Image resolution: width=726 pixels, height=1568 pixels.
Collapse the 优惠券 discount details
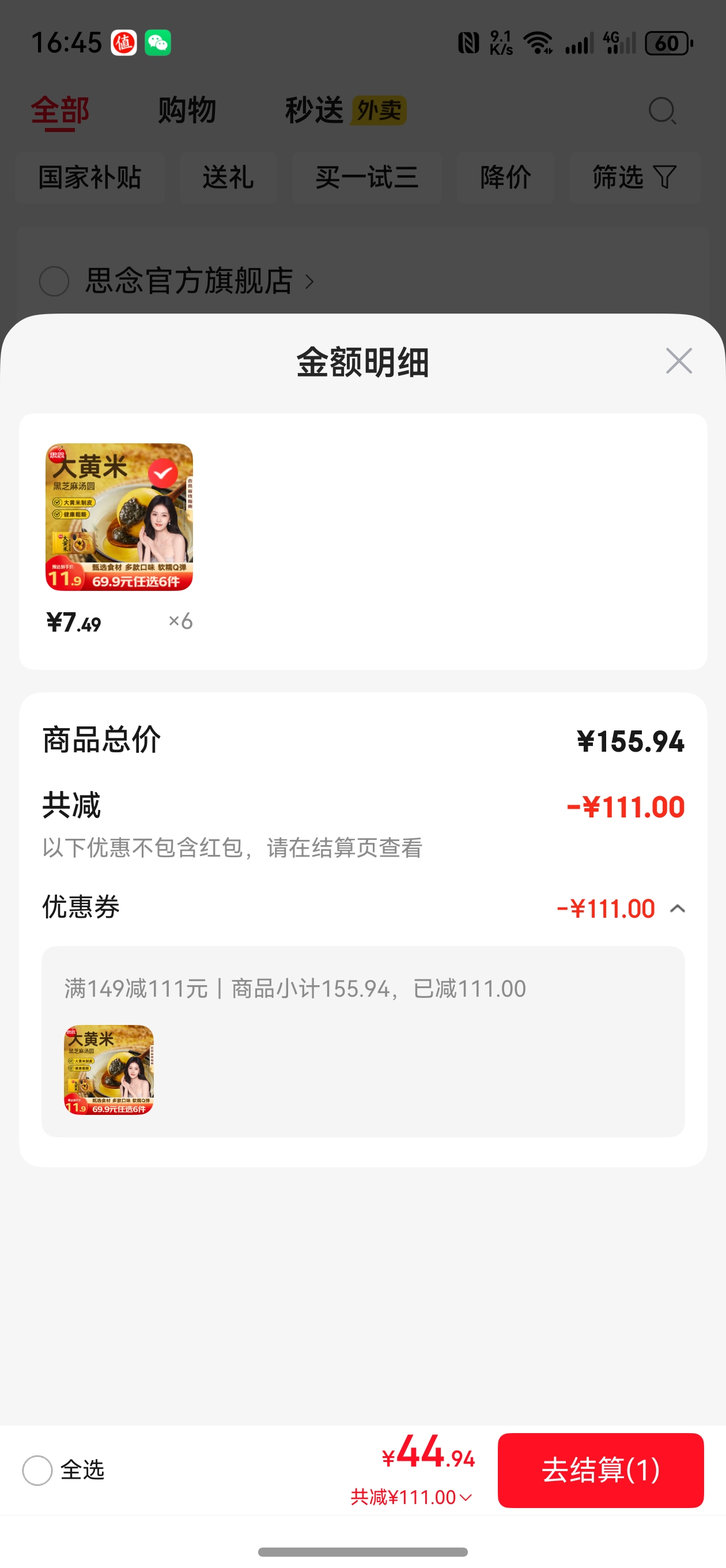tap(678, 909)
